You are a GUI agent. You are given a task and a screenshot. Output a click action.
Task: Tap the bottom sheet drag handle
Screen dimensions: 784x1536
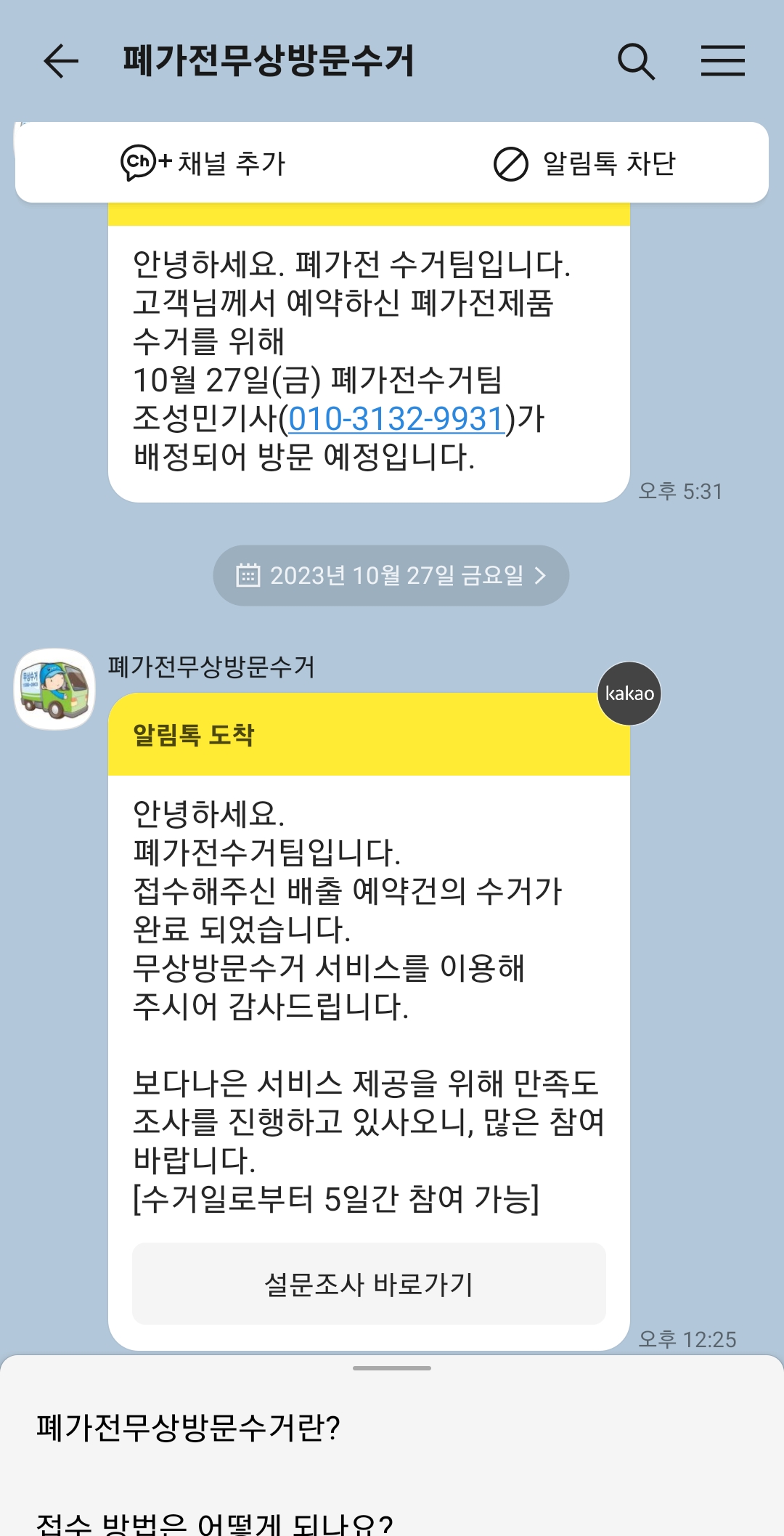pyautogui.click(x=392, y=1368)
